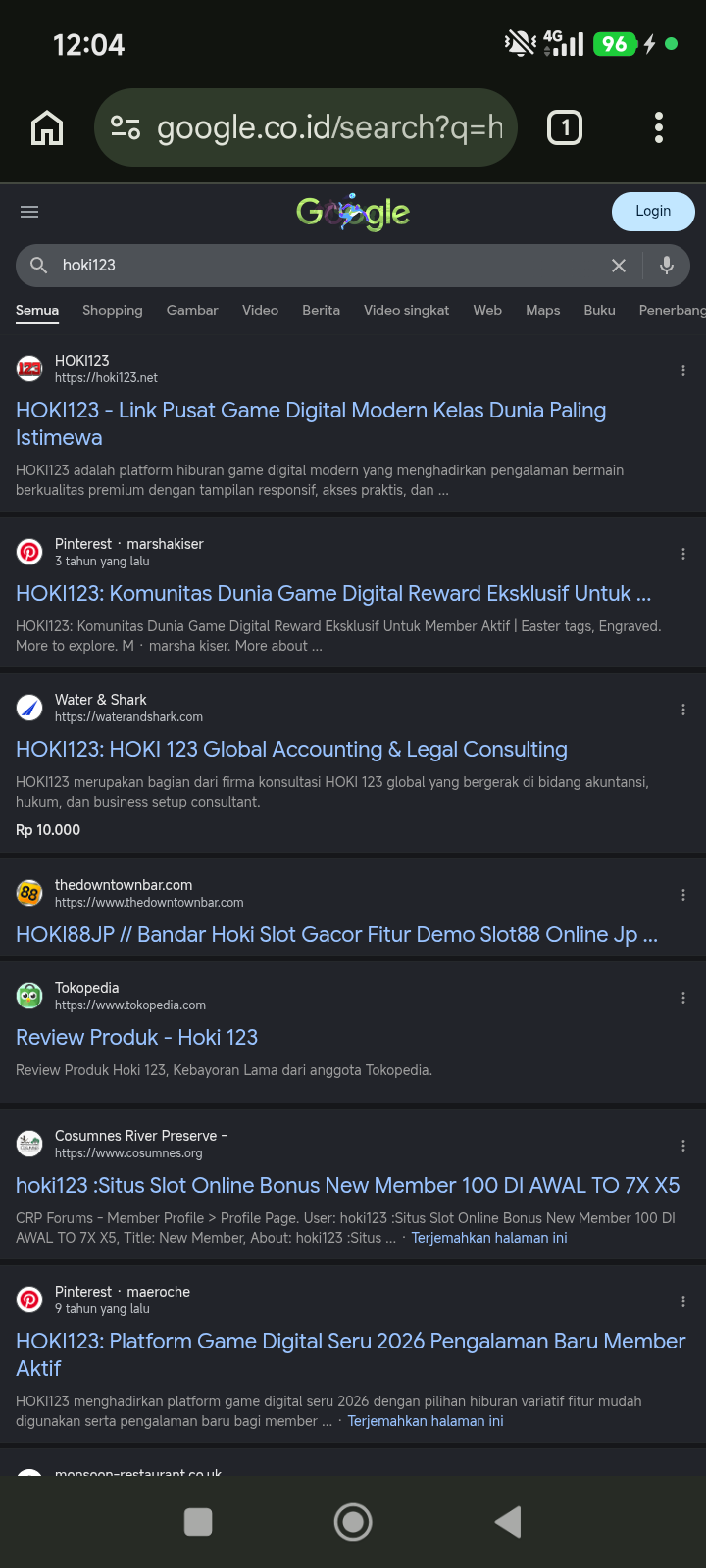Open the HOKI123 Link Pusat Game result
Viewport: 706px width, 1568px height.
(311, 423)
